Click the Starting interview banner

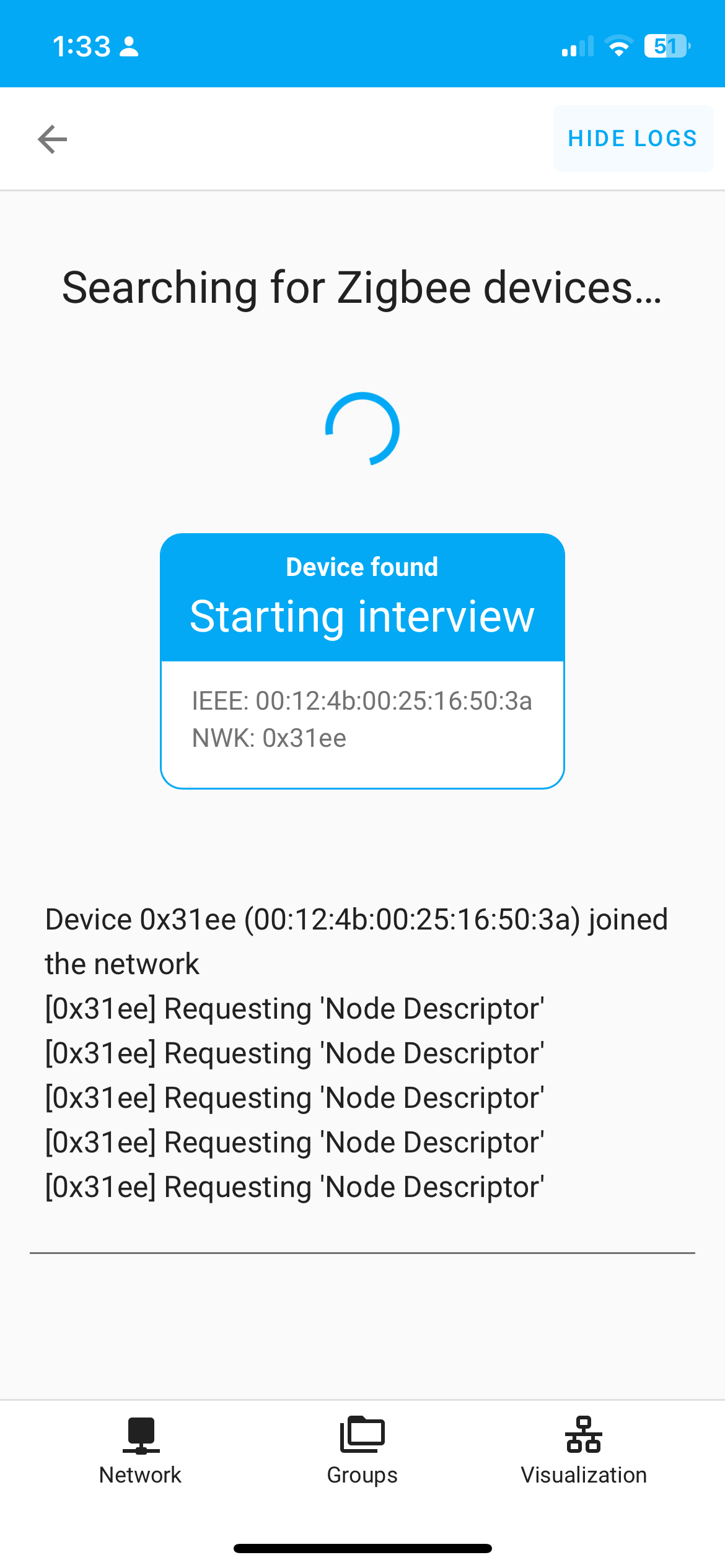click(x=362, y=615)
